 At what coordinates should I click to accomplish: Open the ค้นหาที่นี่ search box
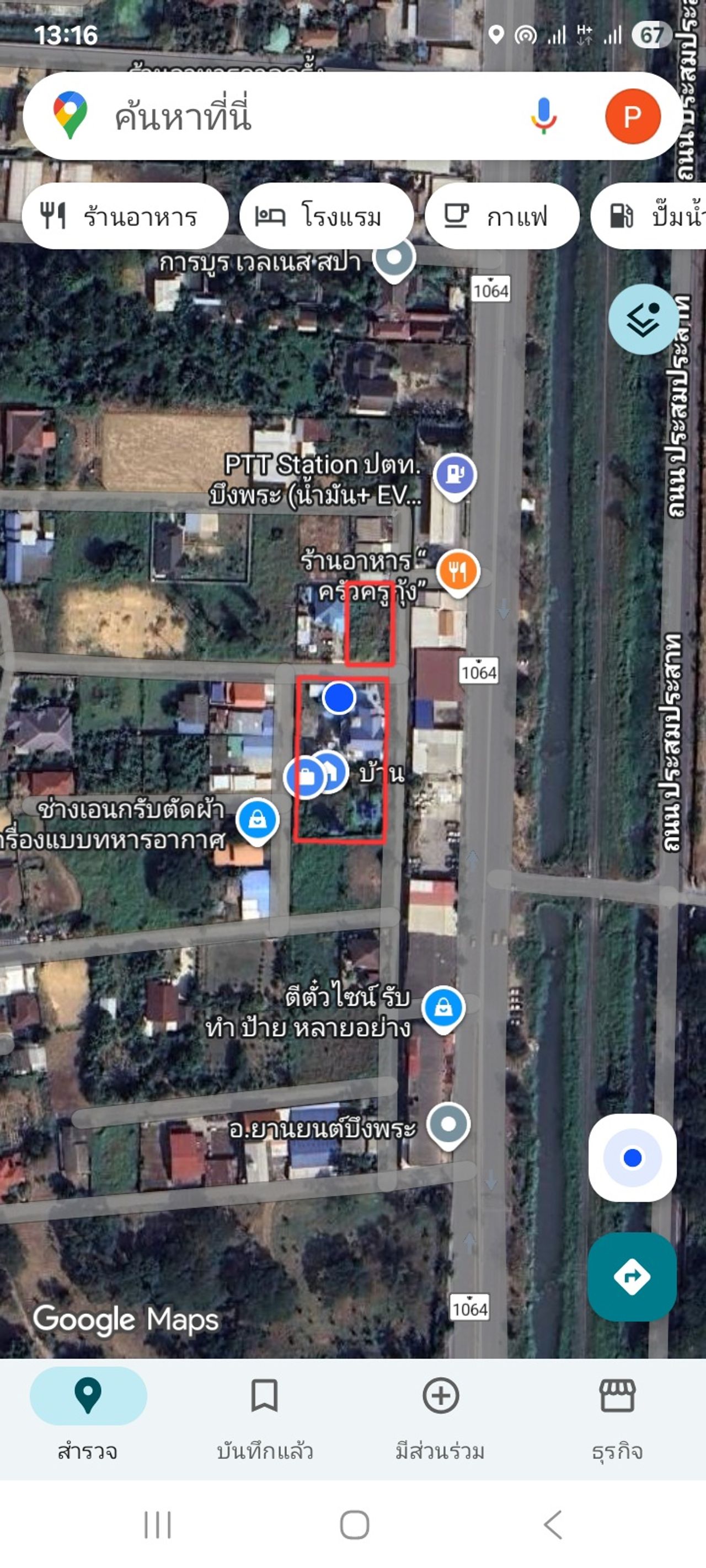(x=292, y=116)
